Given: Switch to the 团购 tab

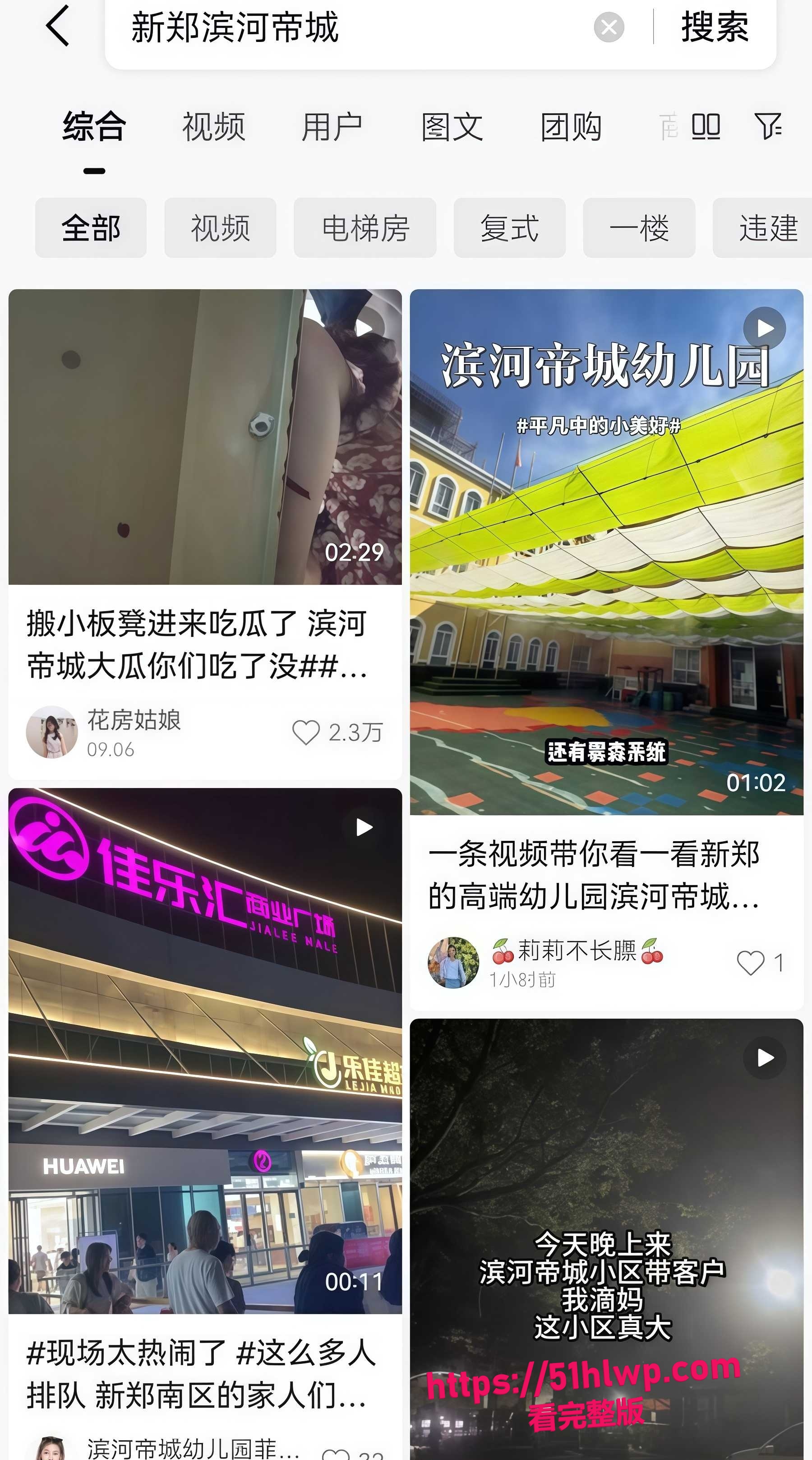Looking at the screenshot, I should (571, 126).
